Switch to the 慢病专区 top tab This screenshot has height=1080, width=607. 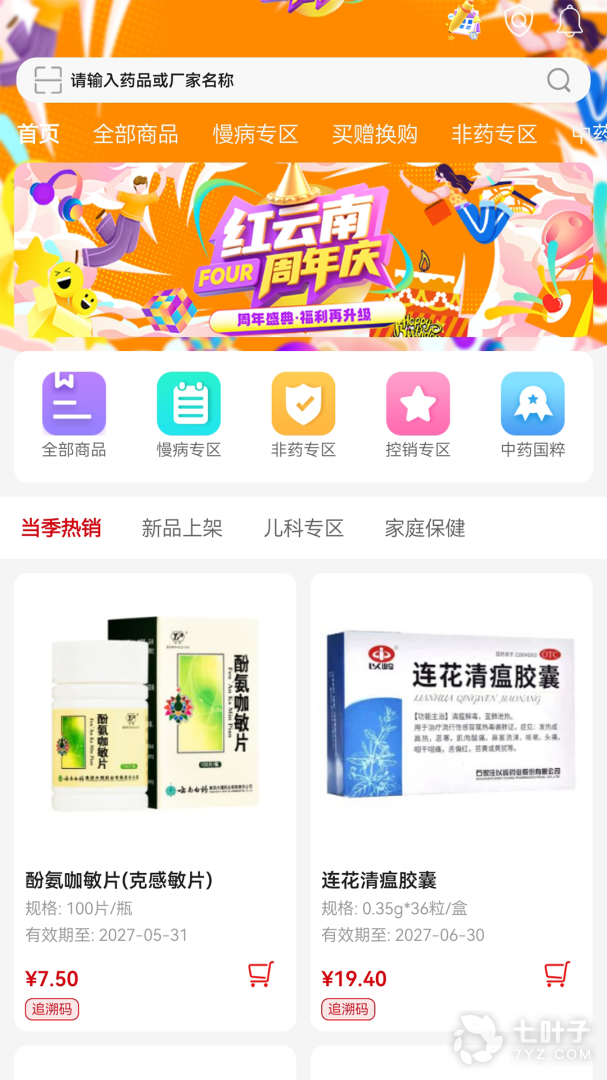point(255,134)
